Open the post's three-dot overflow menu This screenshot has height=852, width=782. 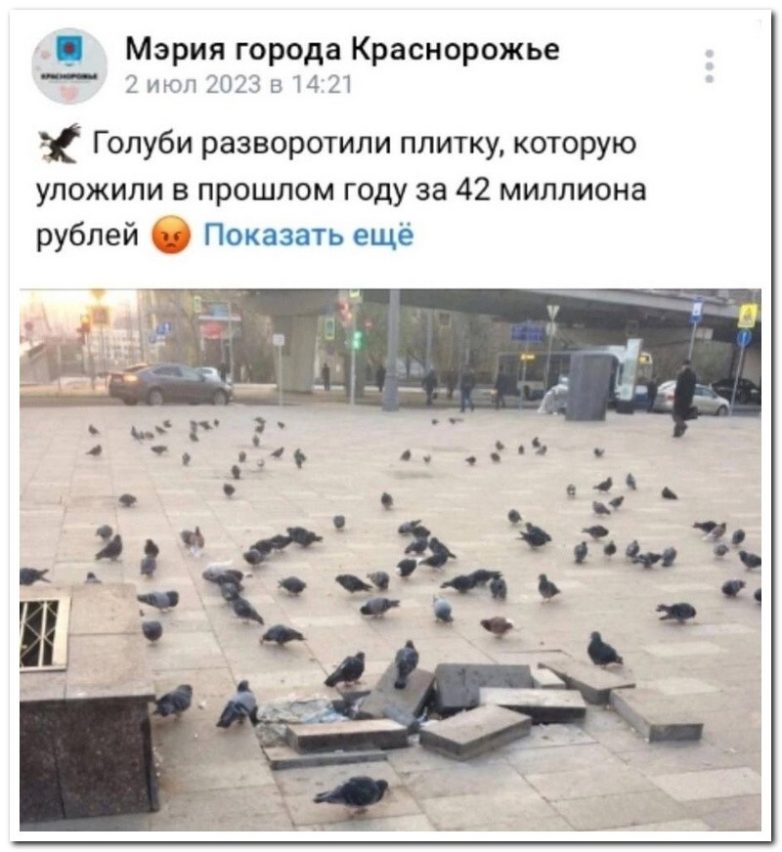(x=709, y=66)
